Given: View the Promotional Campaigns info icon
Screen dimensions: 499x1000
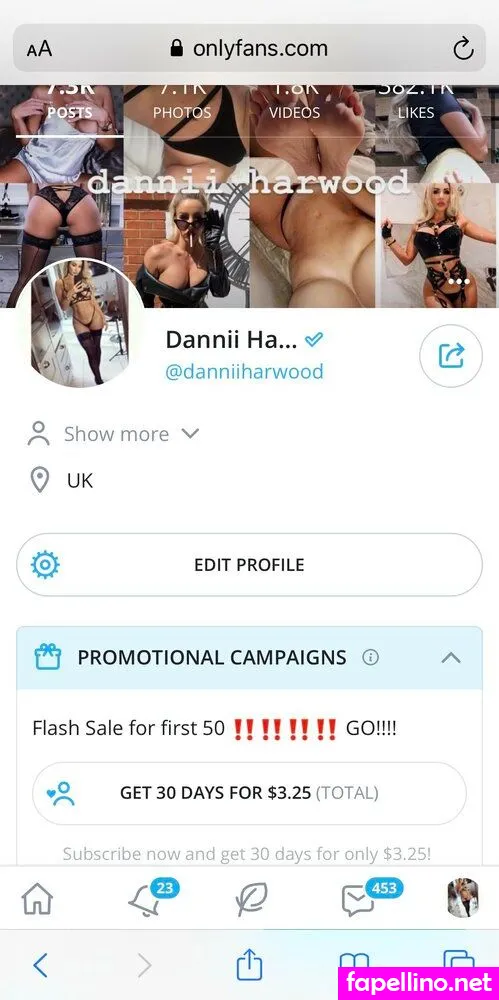Looking at the screenshot, I should click(x=370, y=657).
